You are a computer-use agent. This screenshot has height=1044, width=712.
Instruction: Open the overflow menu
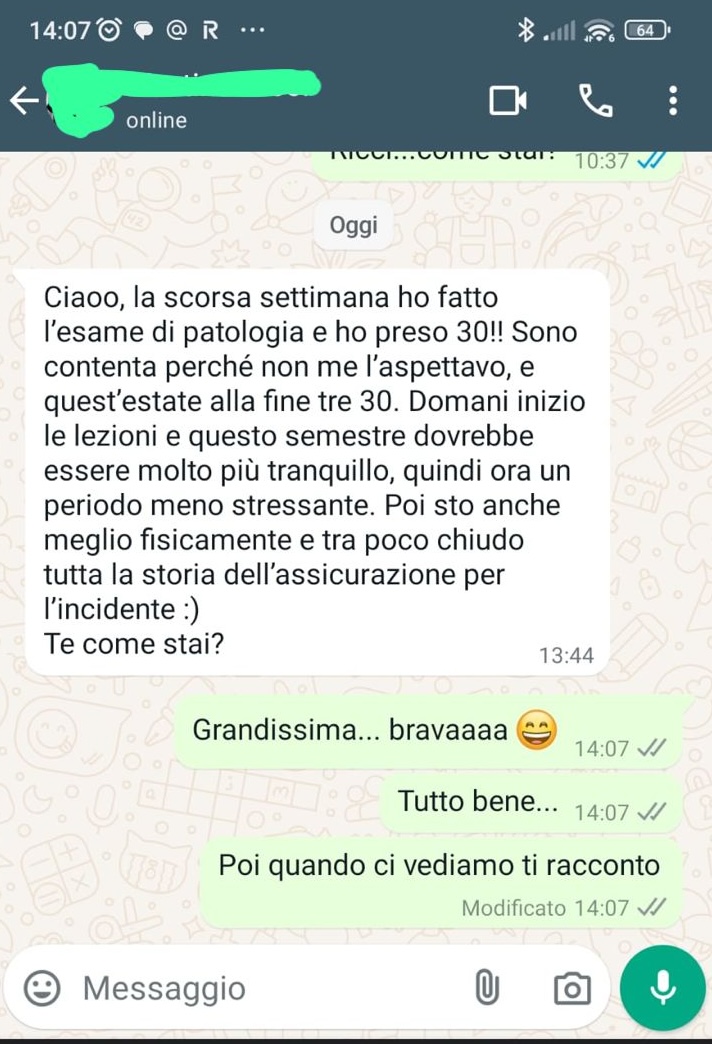coord(672,100)
